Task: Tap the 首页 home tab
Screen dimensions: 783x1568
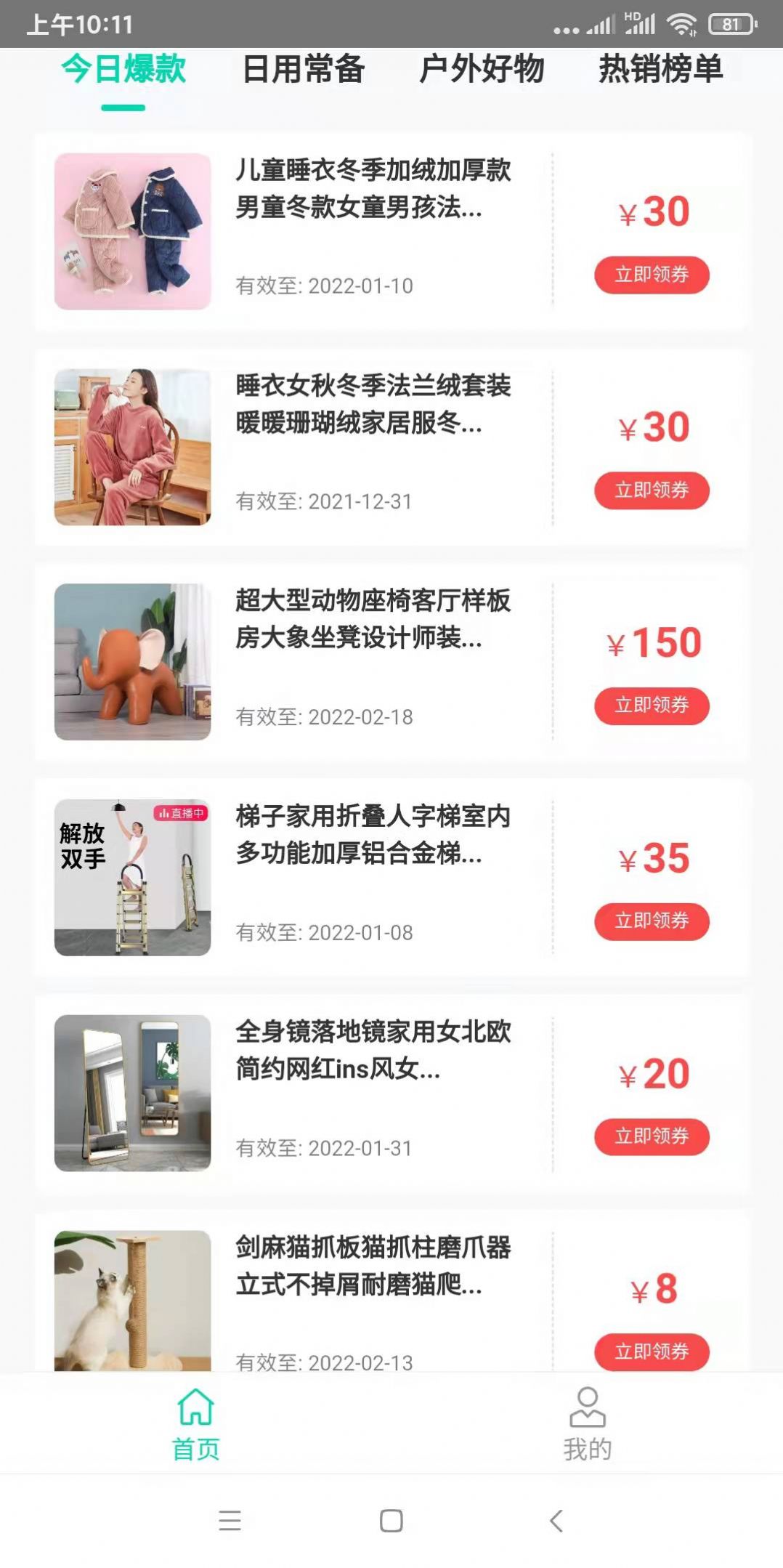Action: 195,1424
